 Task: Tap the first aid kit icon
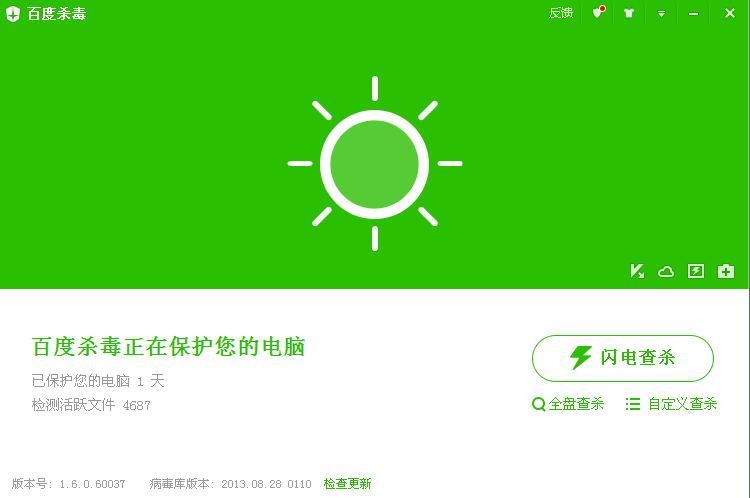tap(726, 271)
